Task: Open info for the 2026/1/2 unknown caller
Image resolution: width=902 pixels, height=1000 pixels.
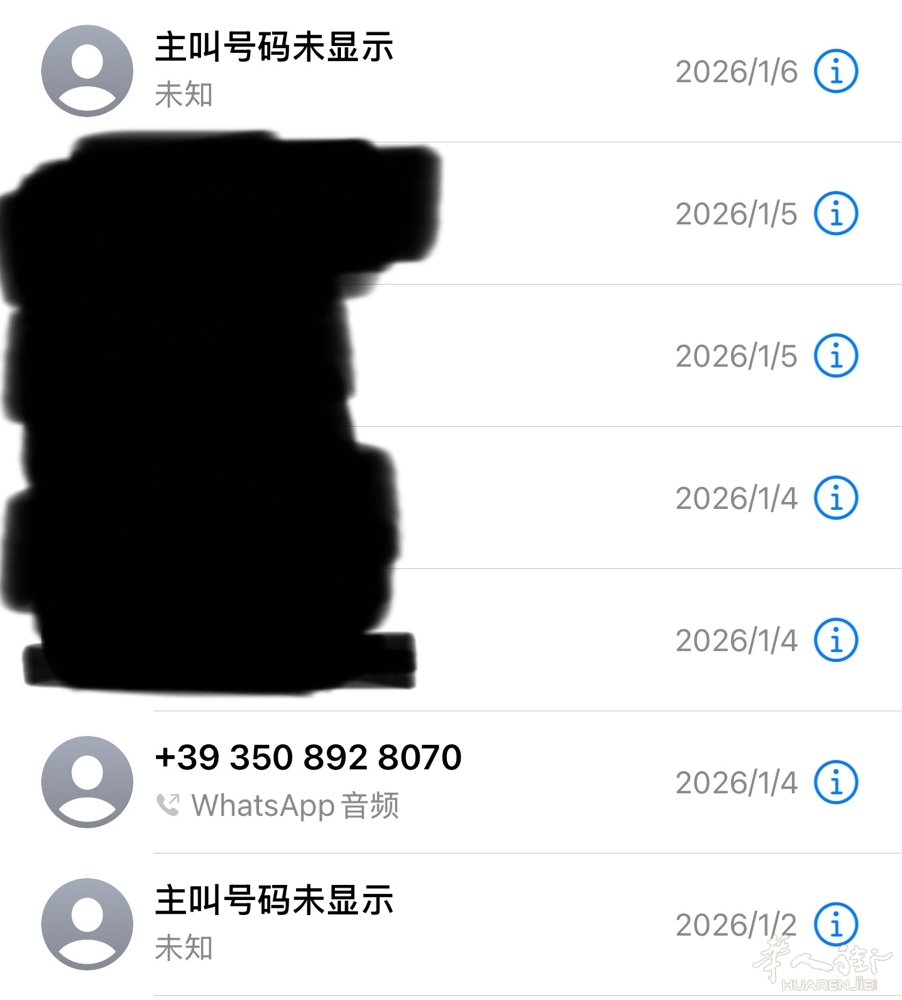Action: tap(836, 923)
